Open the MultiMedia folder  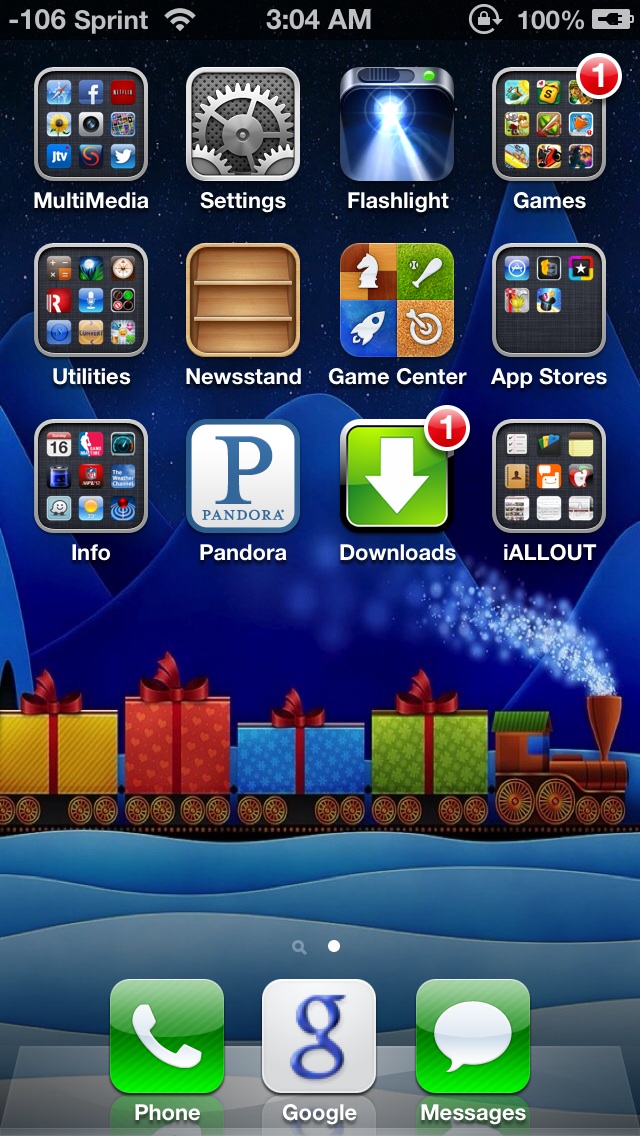91,124
